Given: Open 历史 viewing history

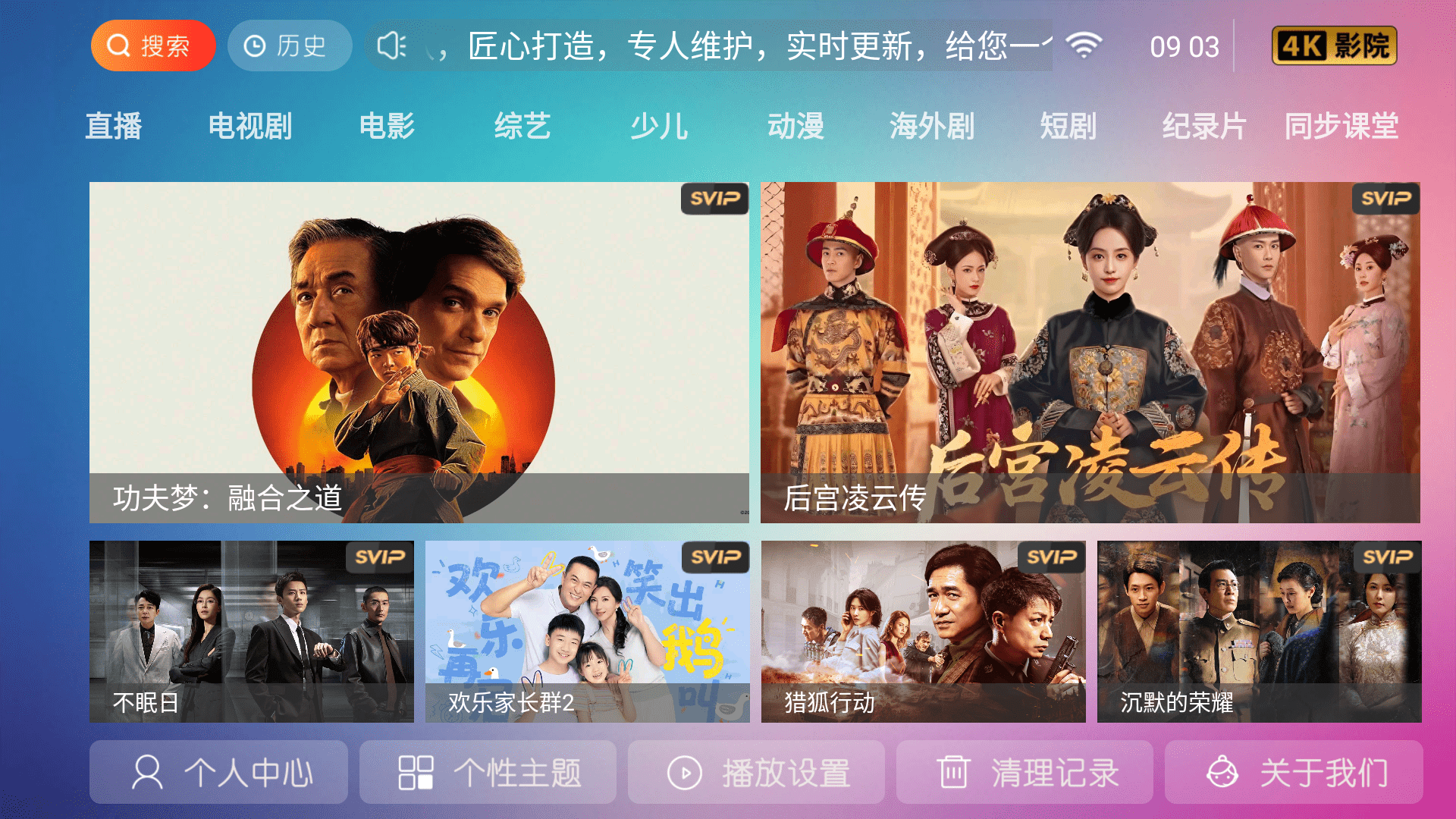Looking at the screenshot, I should coord(289,46).
